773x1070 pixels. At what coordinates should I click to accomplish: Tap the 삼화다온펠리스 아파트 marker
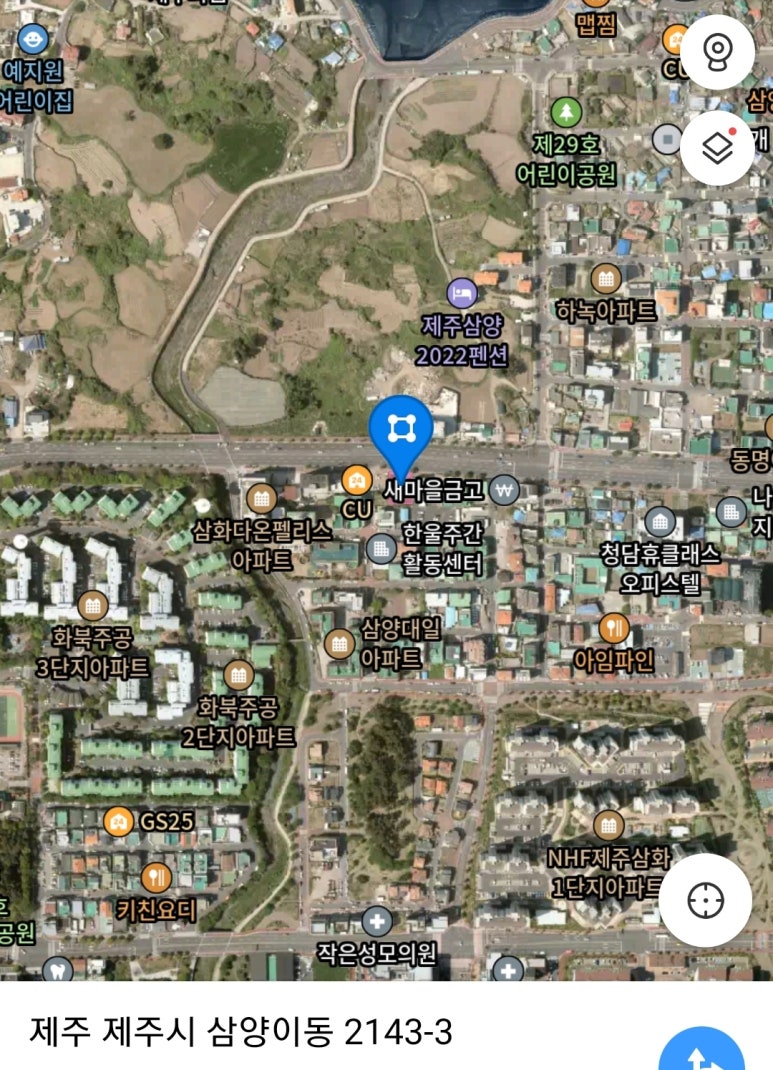[261, 498]
